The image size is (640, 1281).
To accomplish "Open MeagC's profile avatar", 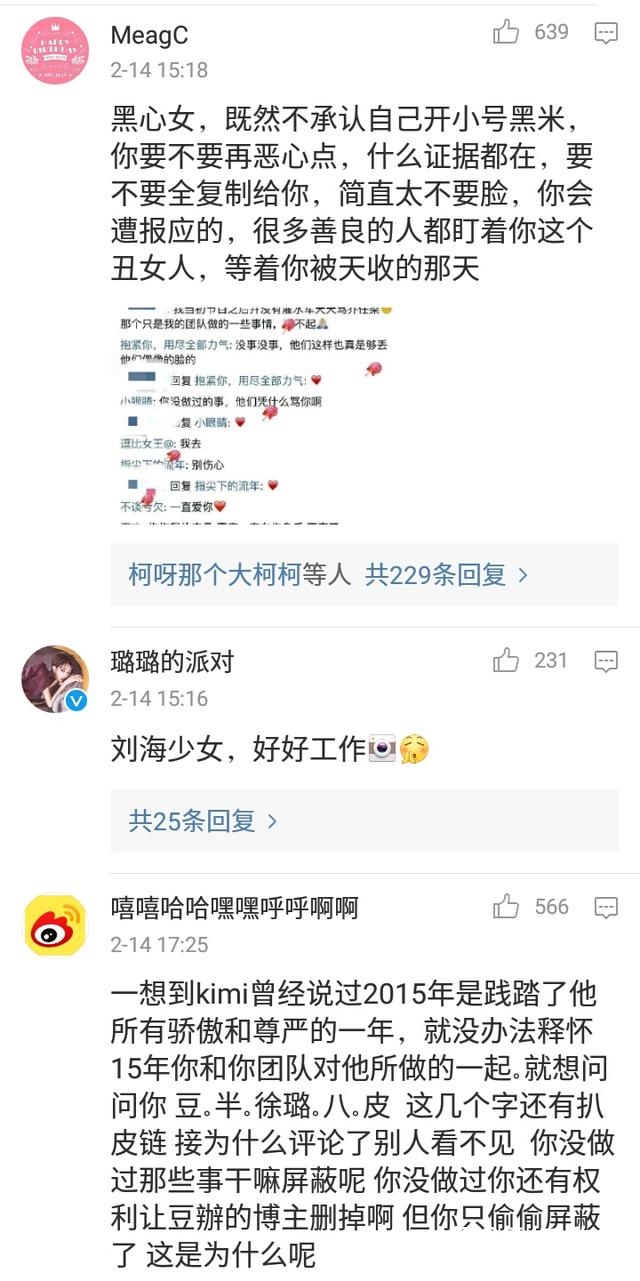I will (x=55, y=50).
